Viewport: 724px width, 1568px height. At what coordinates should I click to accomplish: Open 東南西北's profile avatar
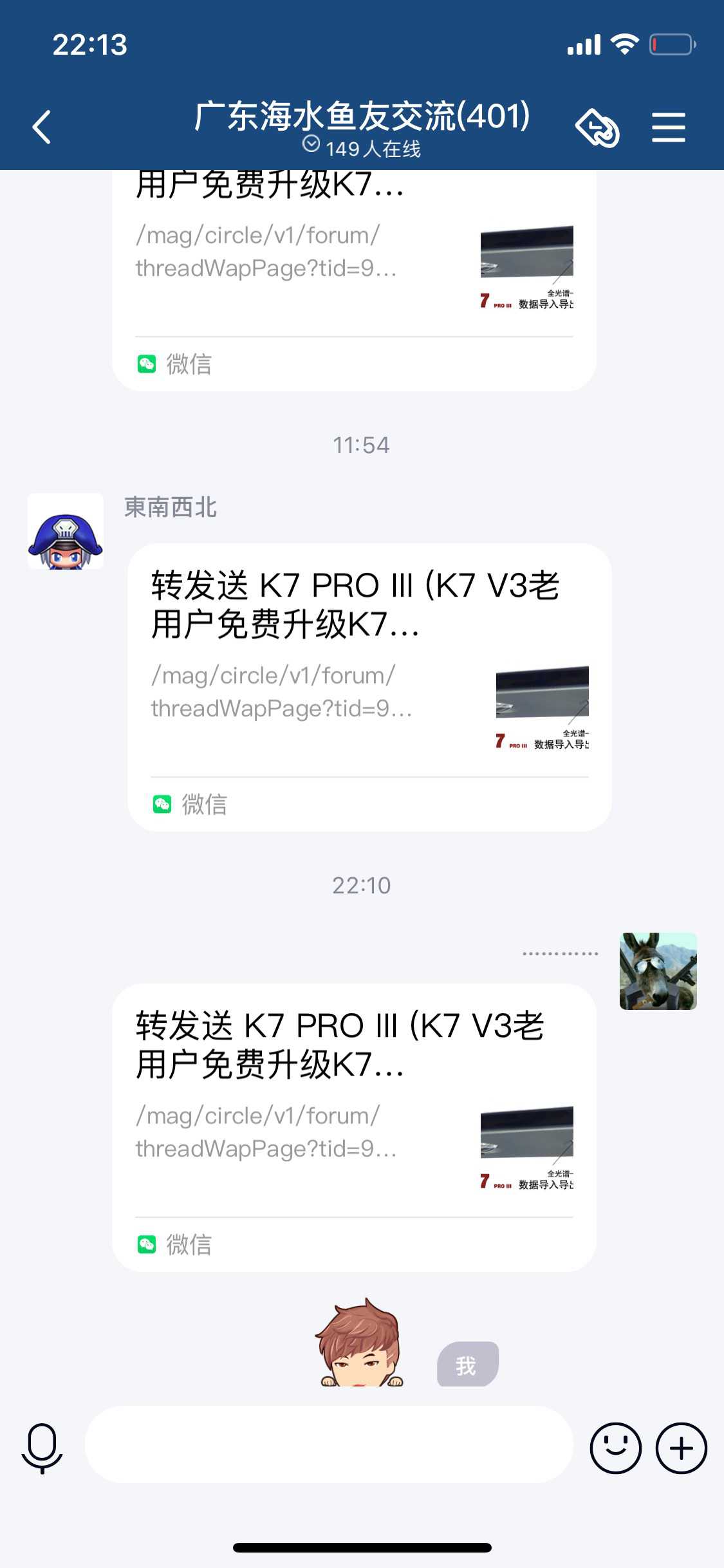tap(66, 532)
